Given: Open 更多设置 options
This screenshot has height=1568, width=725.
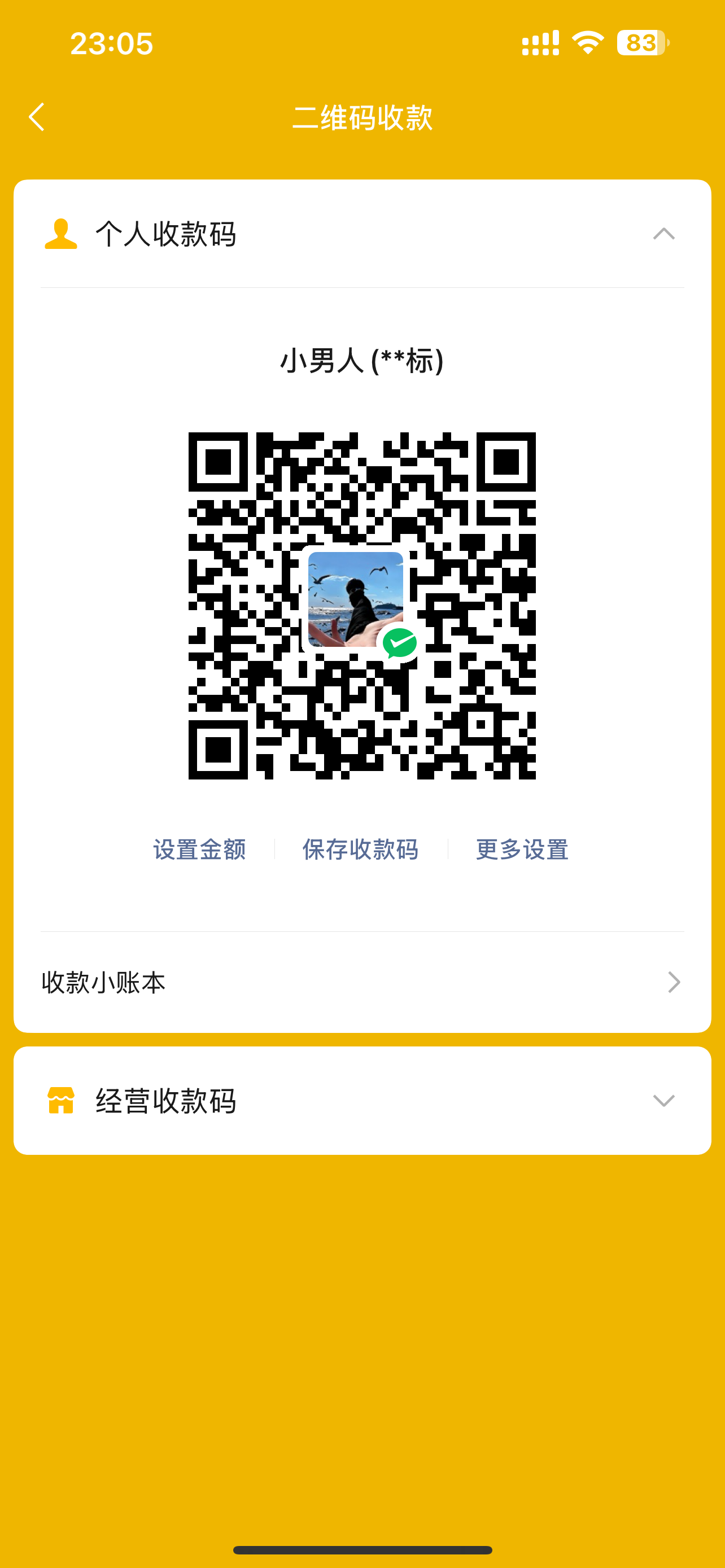Looking at the screenshot, I should [522, 849].
